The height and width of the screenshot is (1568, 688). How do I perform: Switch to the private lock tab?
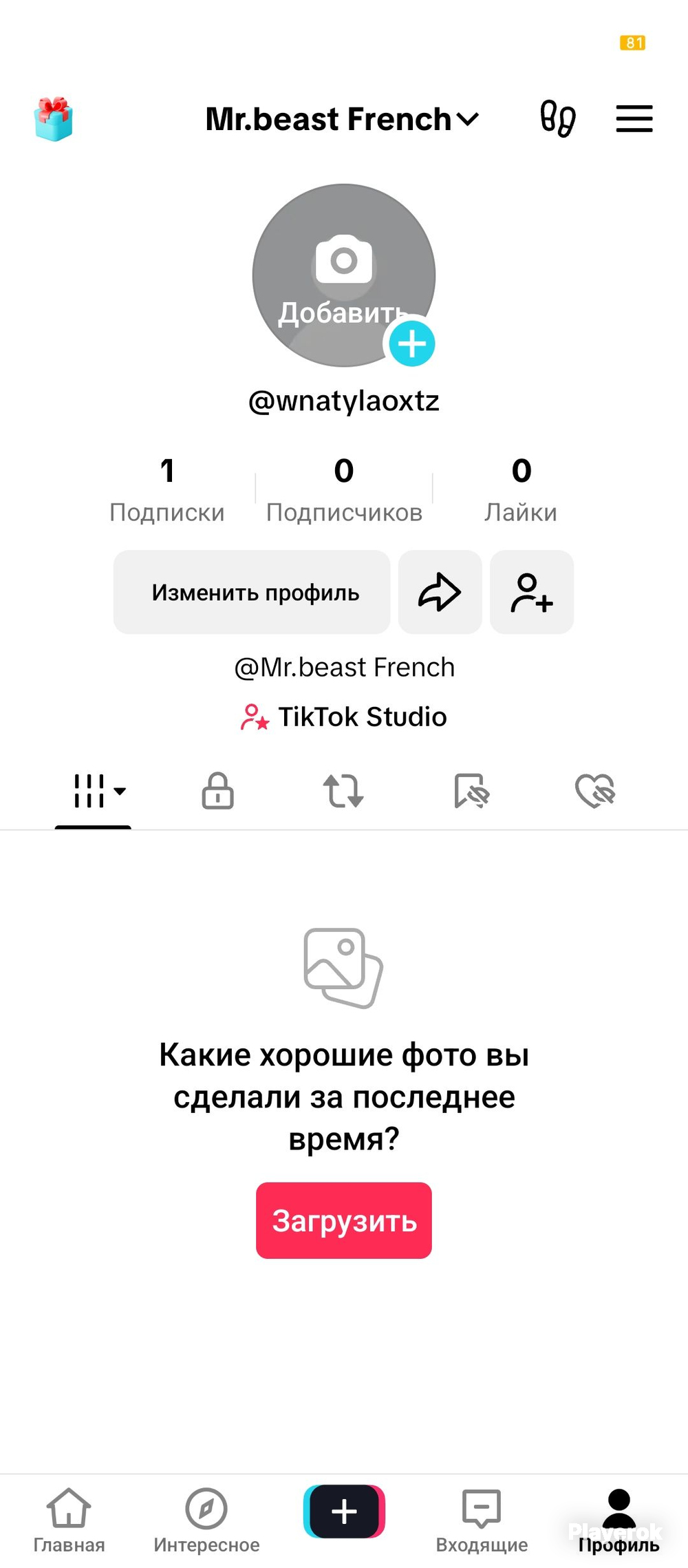click(x=217, y=791)
